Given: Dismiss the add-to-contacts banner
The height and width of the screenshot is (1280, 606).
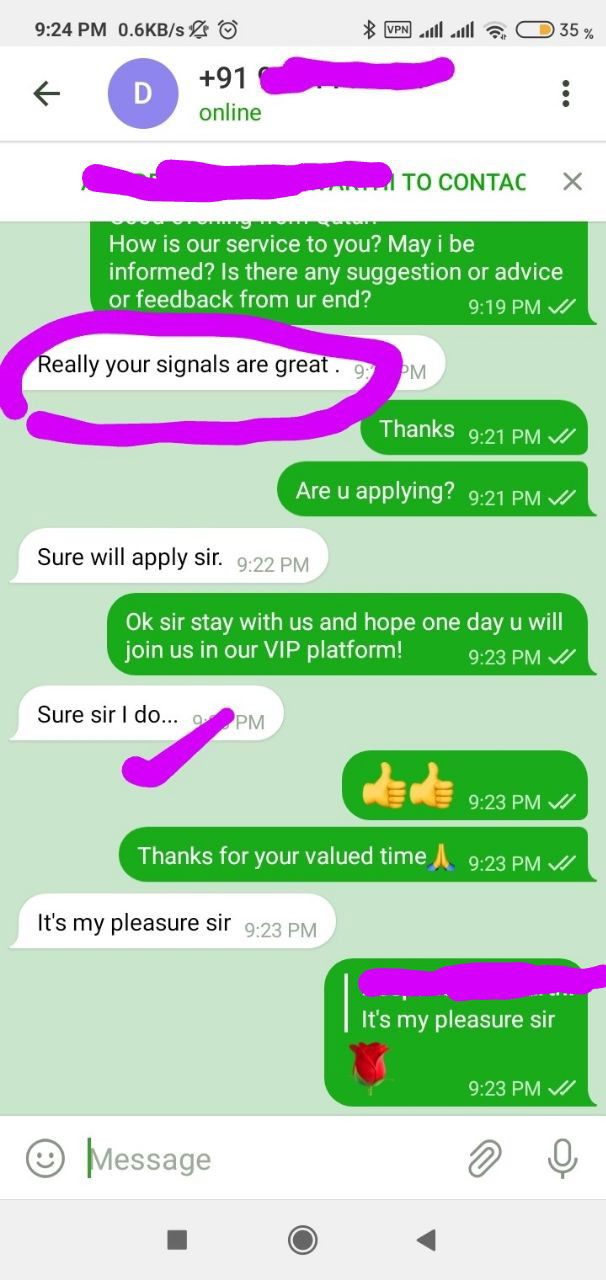Looking at the screenshot, I should pyautogui.click(x=572, y=181).
